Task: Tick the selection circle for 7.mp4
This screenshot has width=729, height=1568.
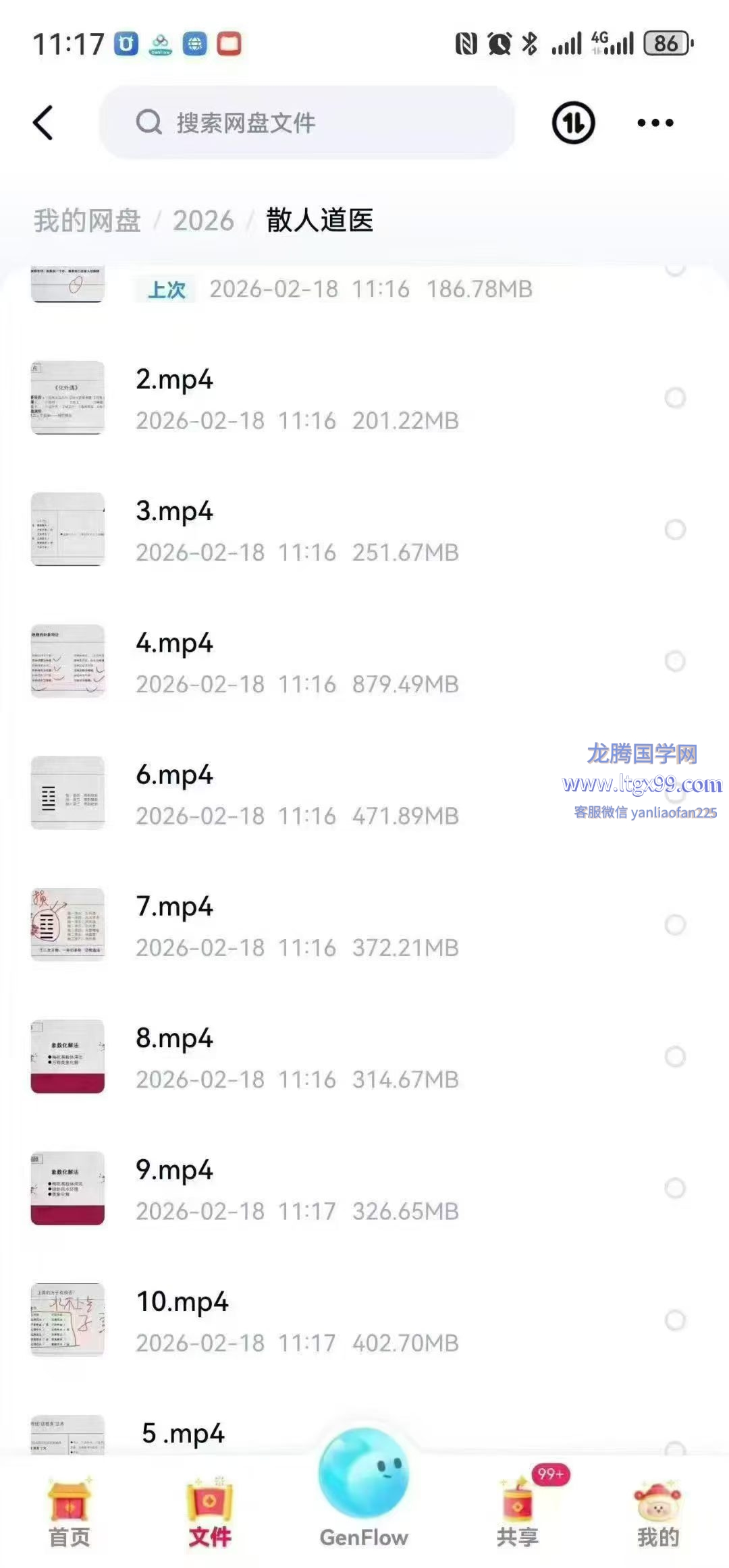Action: 675,924
